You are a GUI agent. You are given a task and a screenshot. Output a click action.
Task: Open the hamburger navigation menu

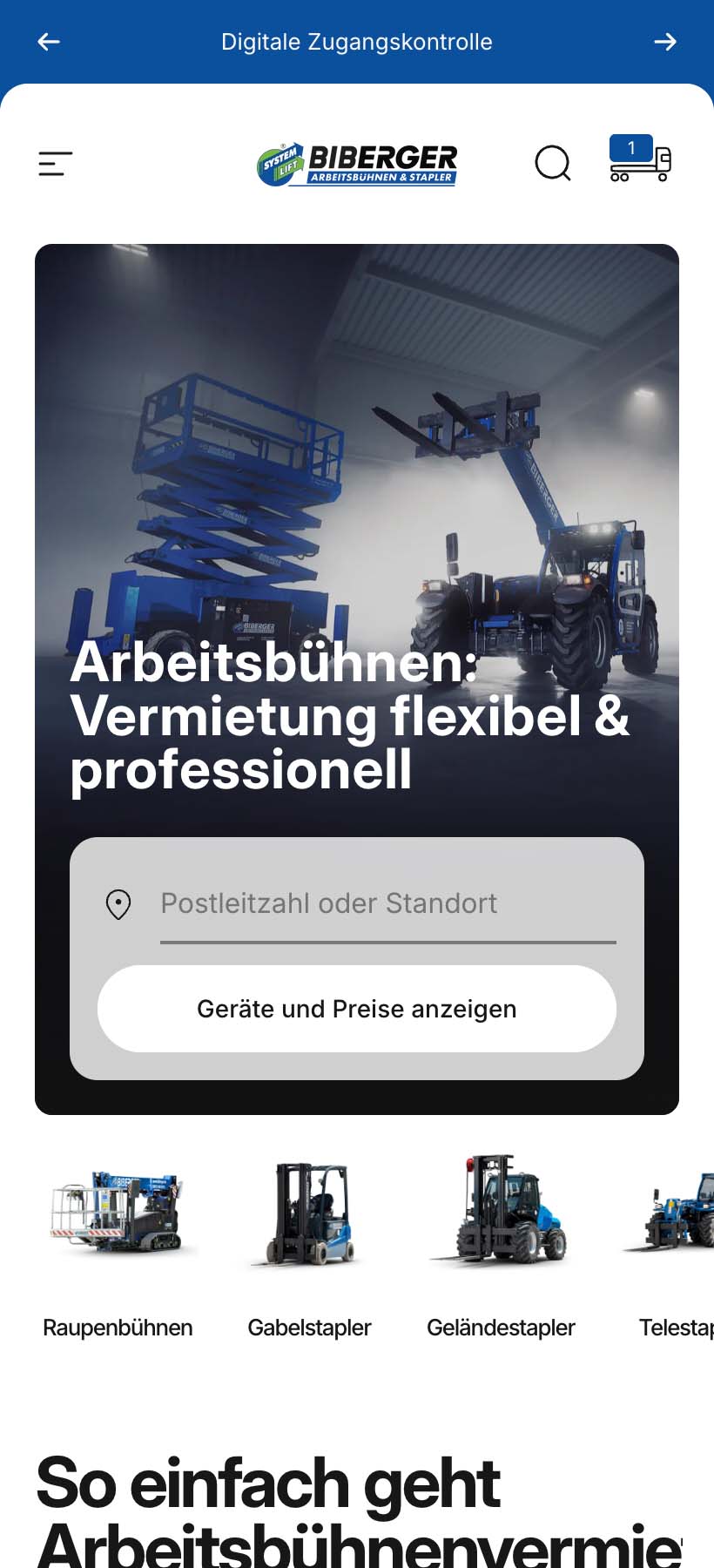click(55, 164)
